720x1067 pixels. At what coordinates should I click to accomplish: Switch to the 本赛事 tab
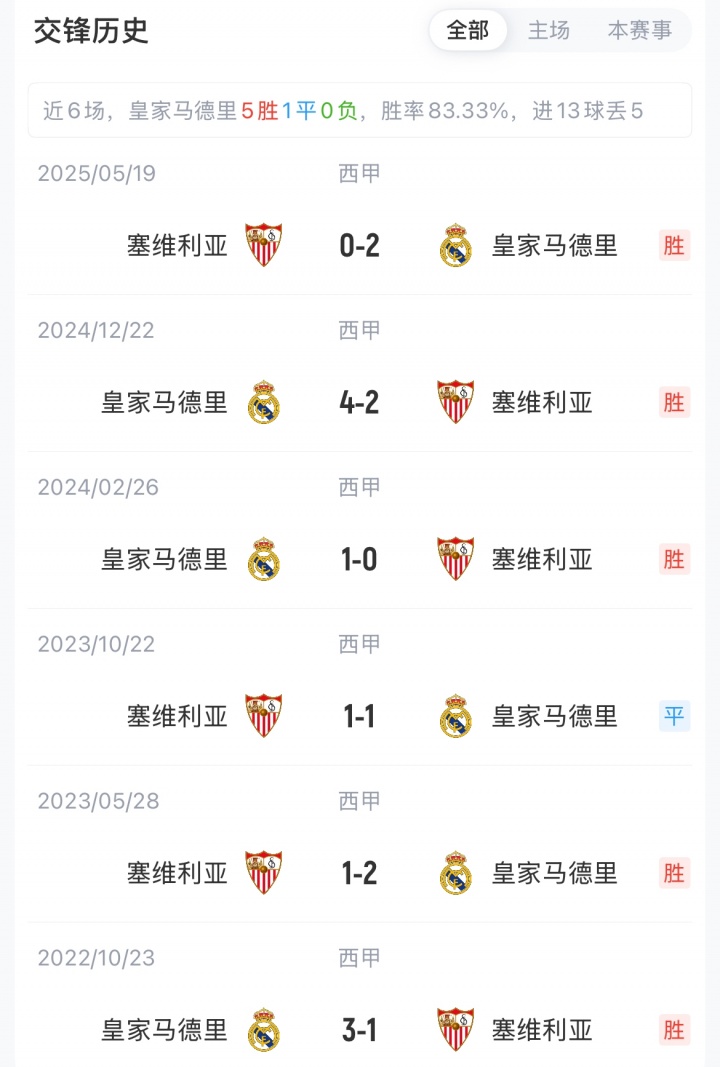tap(640, 31)
